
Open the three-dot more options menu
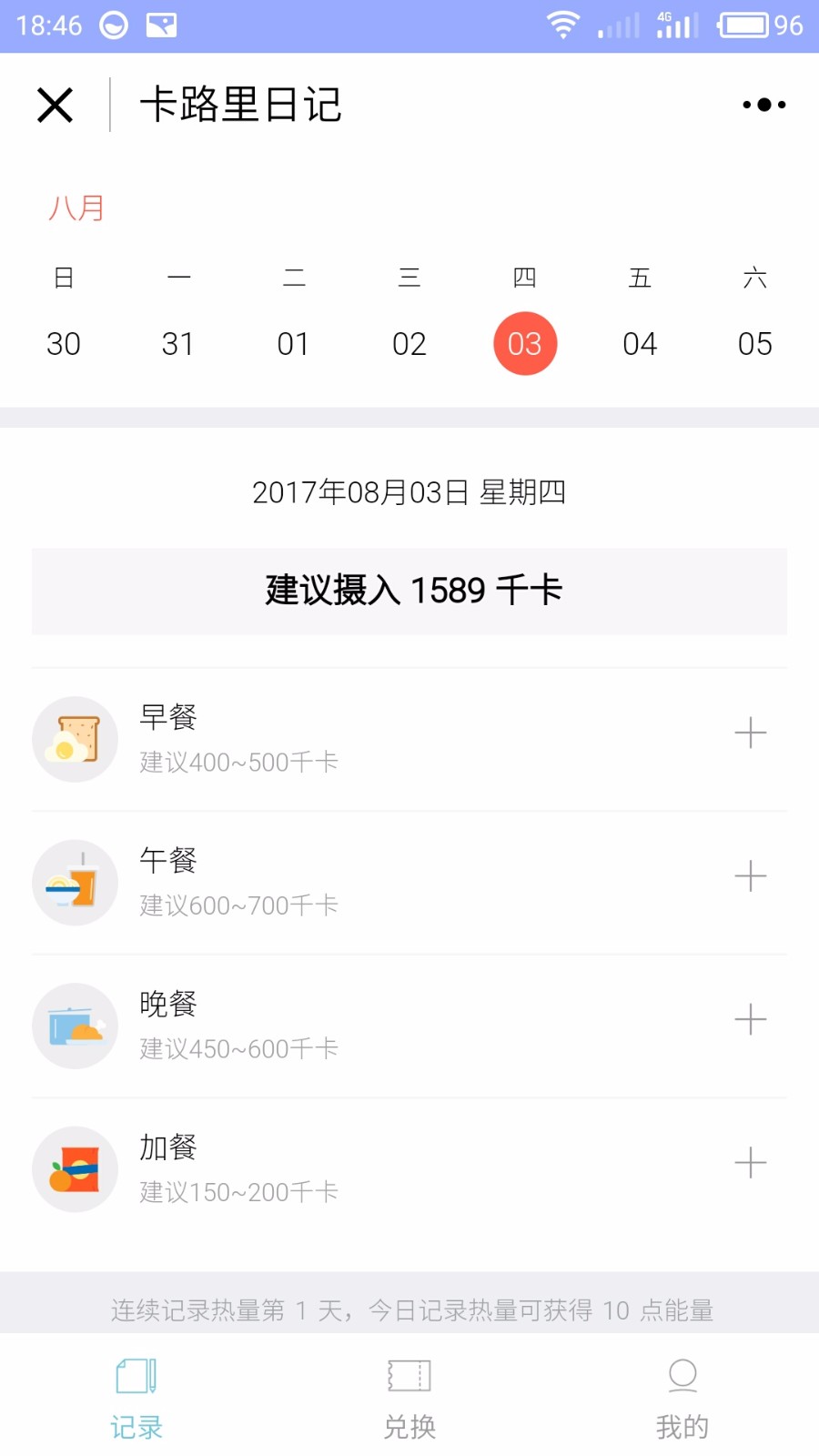click(x=763, y=105)
